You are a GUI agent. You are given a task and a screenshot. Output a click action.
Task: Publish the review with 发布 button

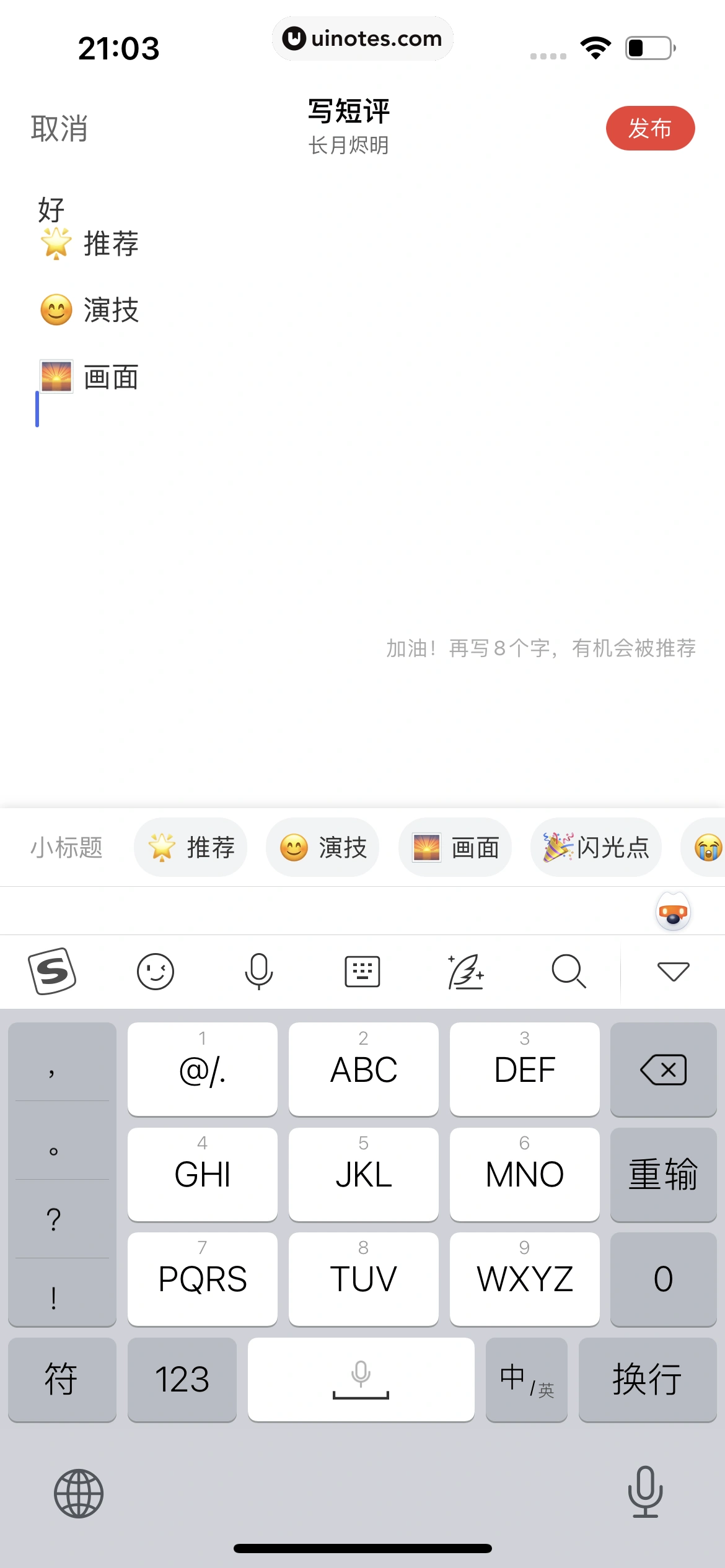[649, 129]
